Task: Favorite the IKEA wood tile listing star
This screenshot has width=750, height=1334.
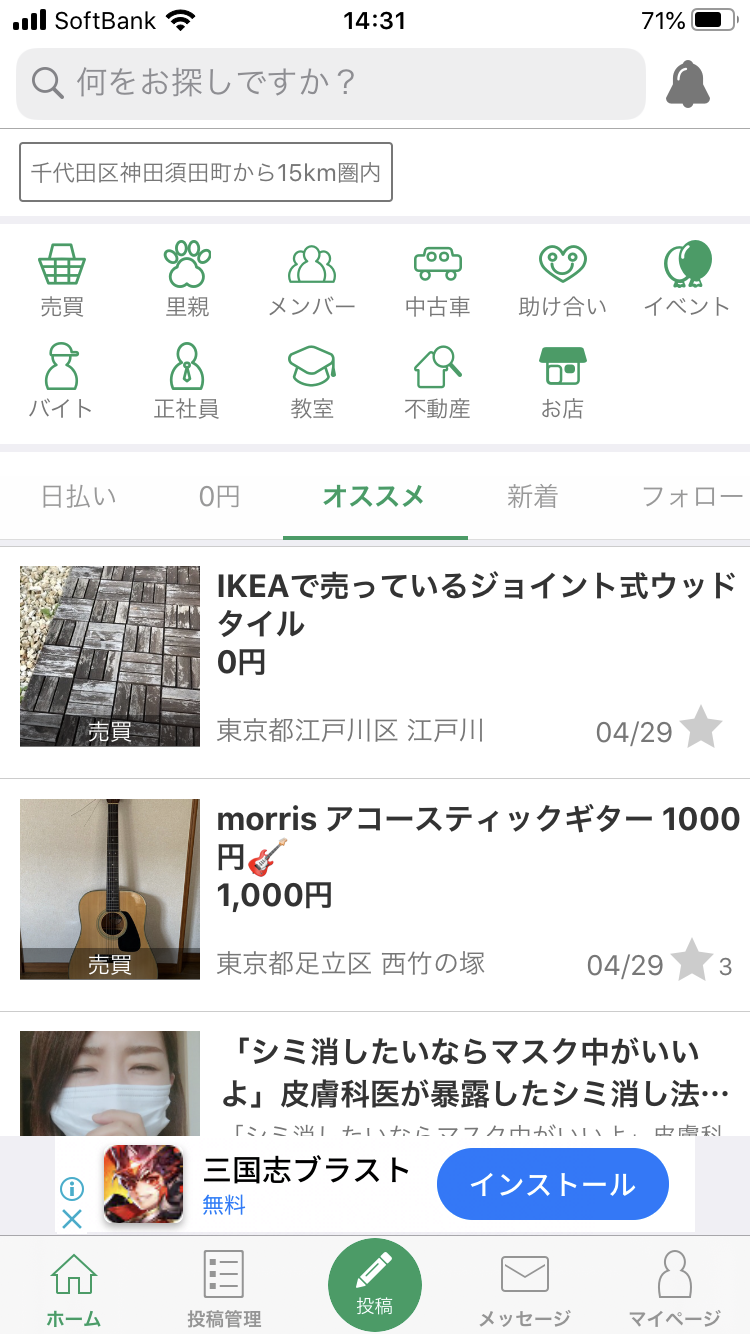Action: tap(700, 730)
